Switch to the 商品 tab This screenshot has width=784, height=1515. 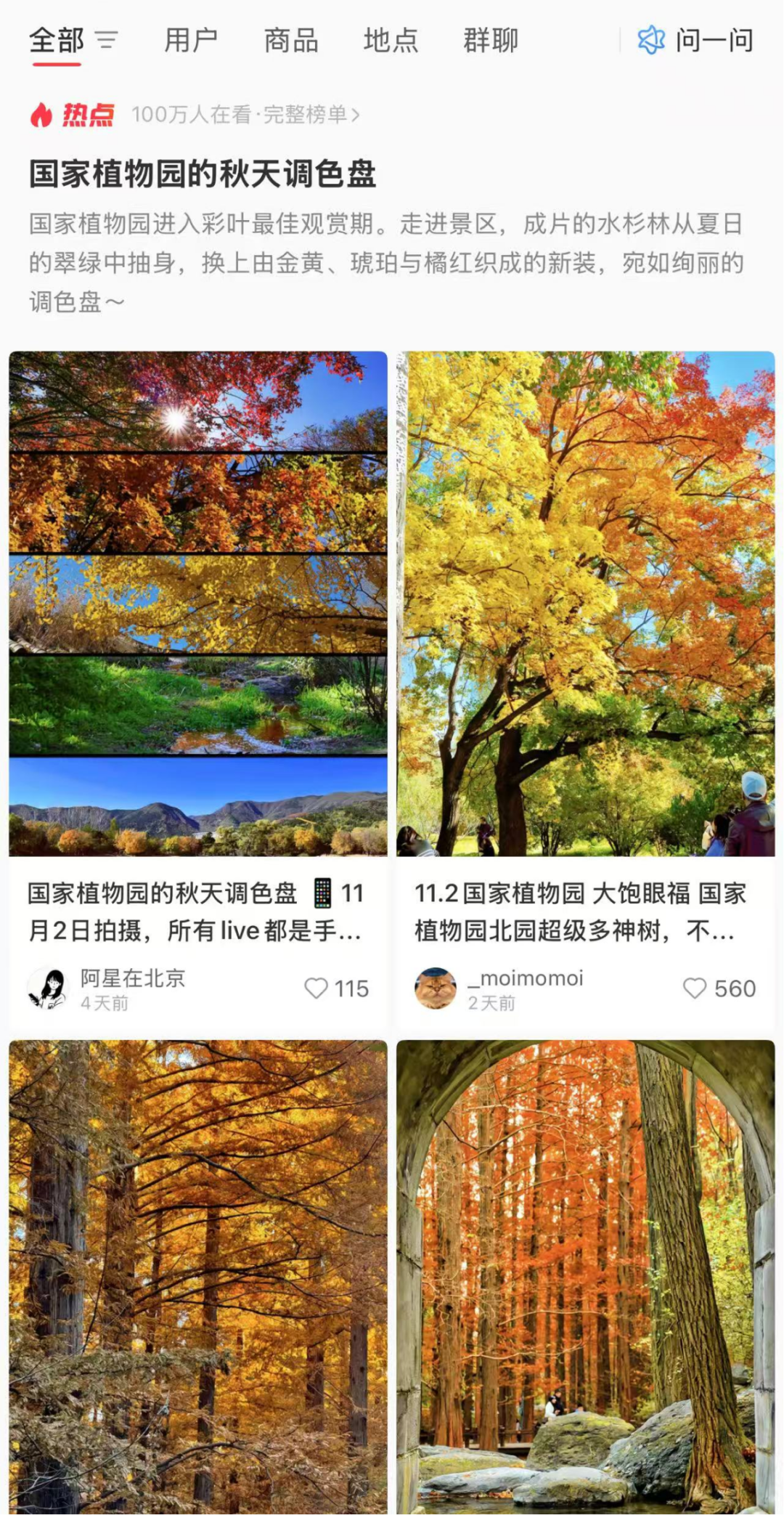pyautogui.click(x=291, y=41)
